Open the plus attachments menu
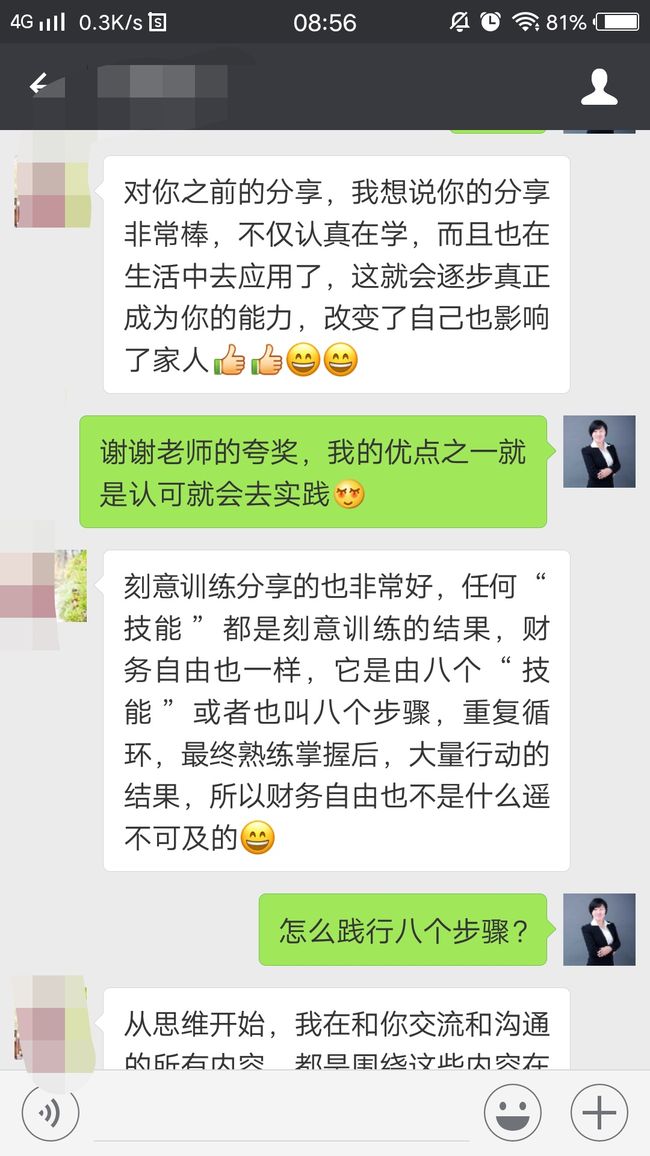Viewport: 650px width, 1156px height. tap(599, 1113)
